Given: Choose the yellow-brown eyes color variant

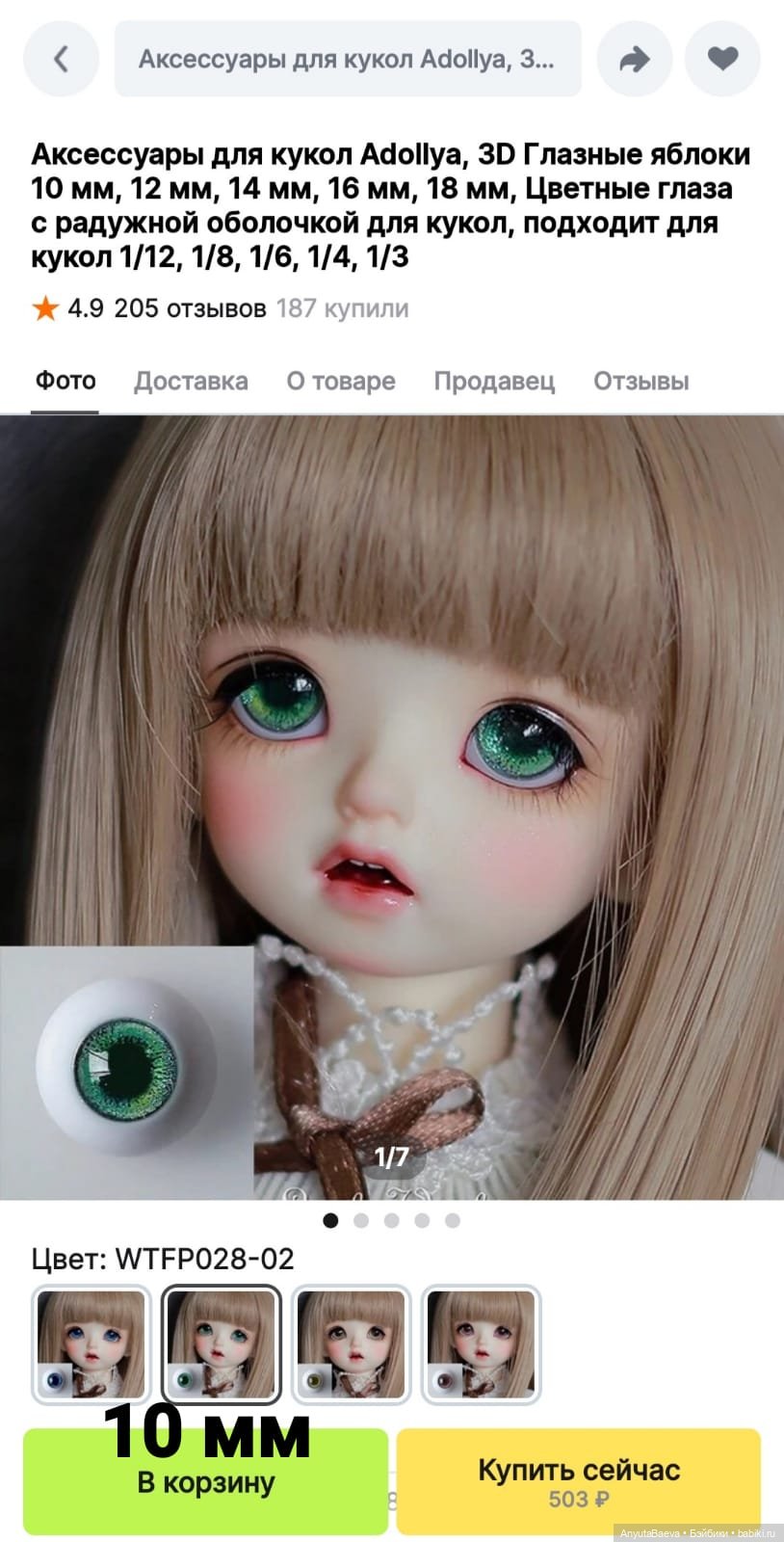Looking at the screenshot, I should 352,1343.
